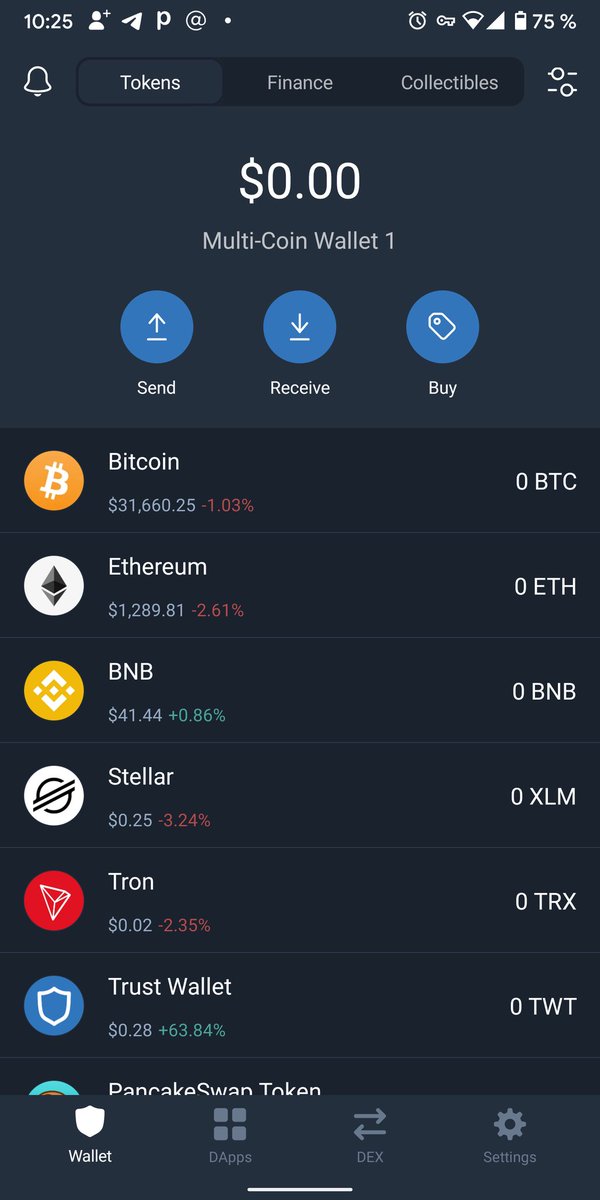
Task: Open the notifications bell
Action: pos(37,82)
